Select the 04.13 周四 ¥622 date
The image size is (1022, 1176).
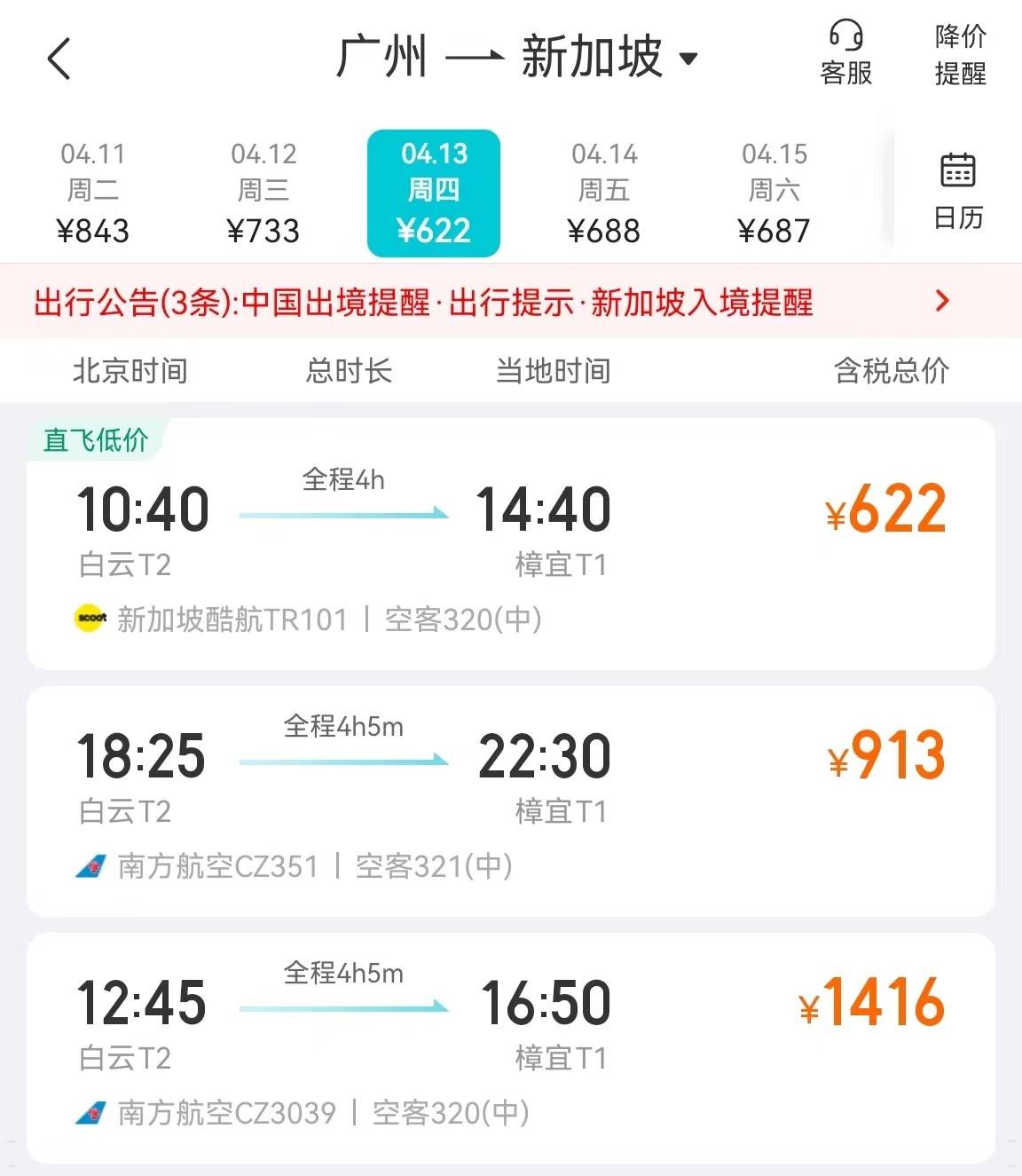(434, 193)
